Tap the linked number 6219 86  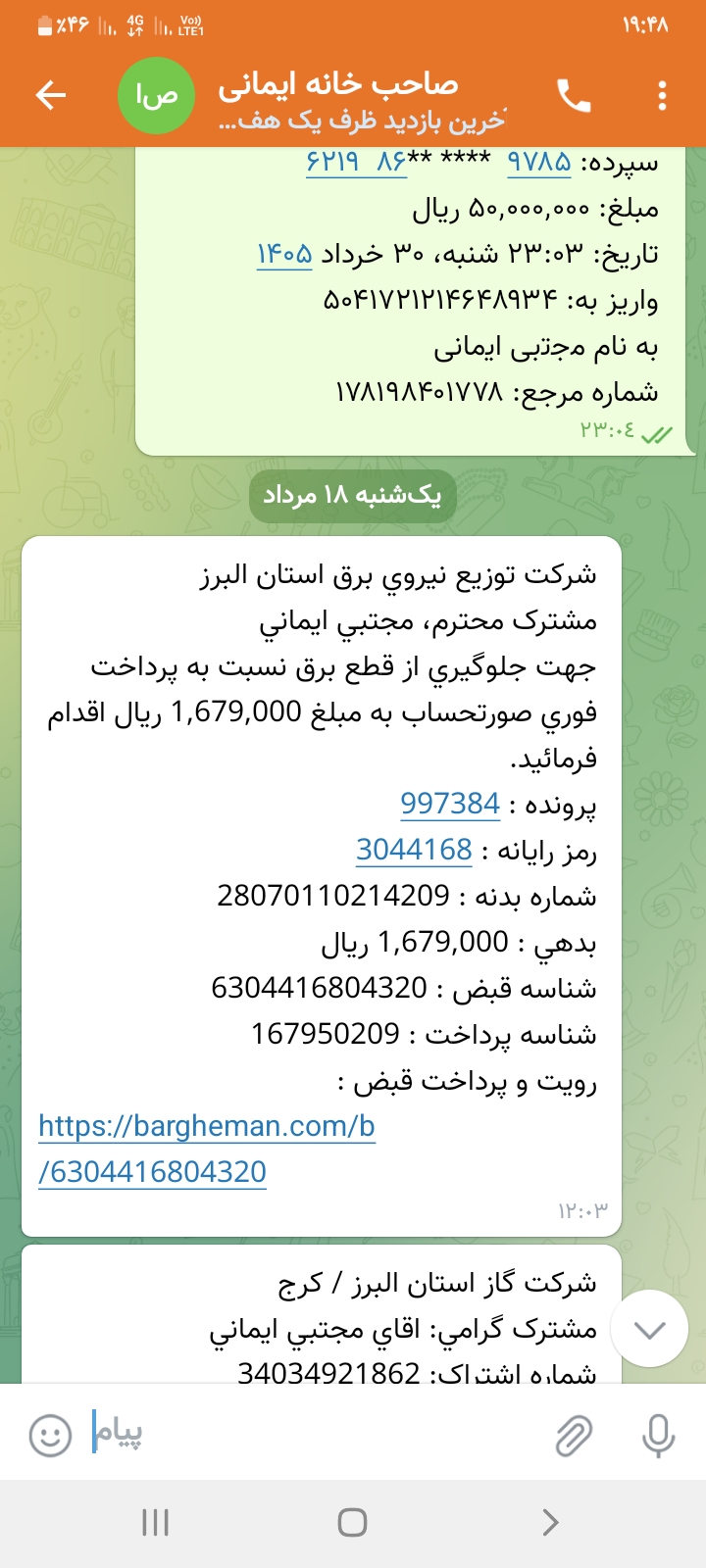pyautogui.click(x=356, y=162)
